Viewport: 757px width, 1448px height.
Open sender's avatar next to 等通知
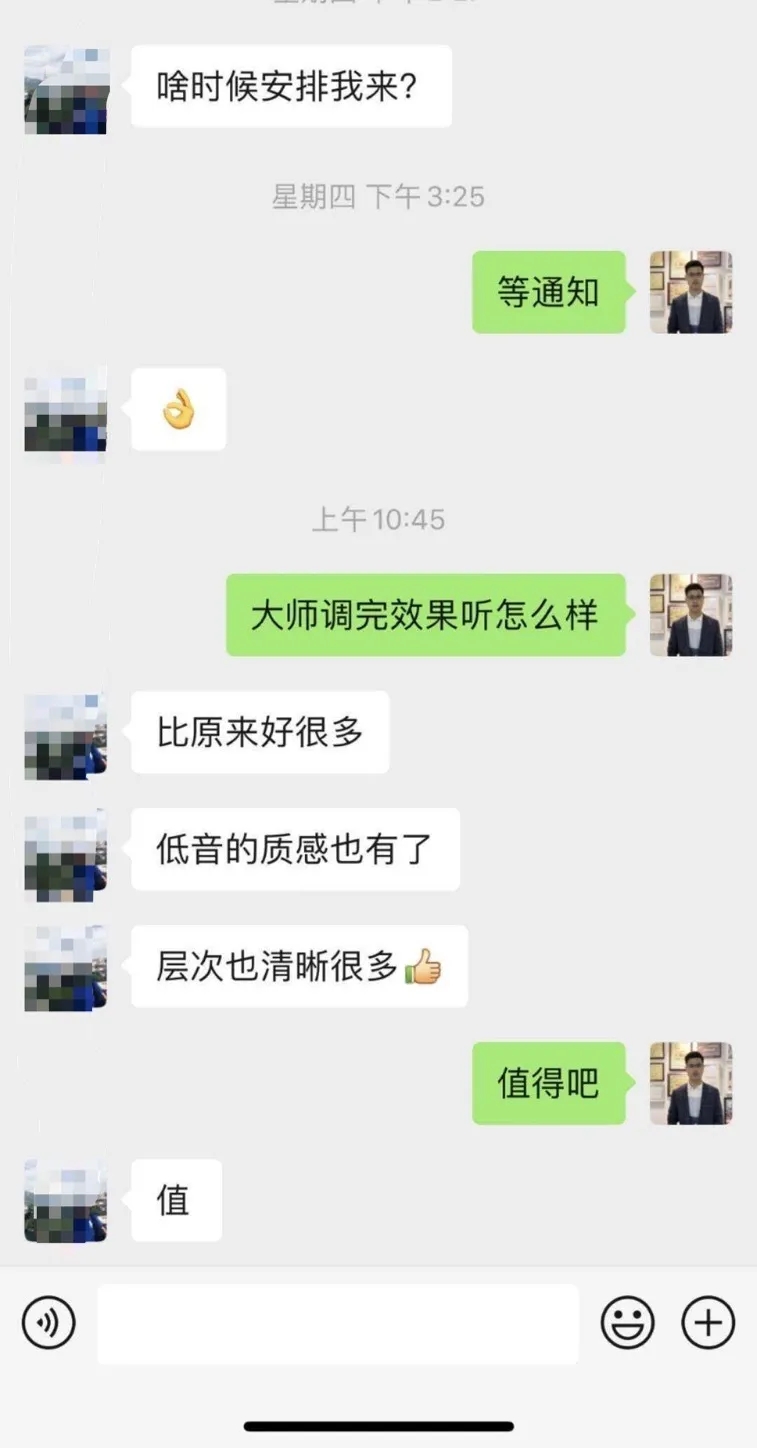[691, 292]
